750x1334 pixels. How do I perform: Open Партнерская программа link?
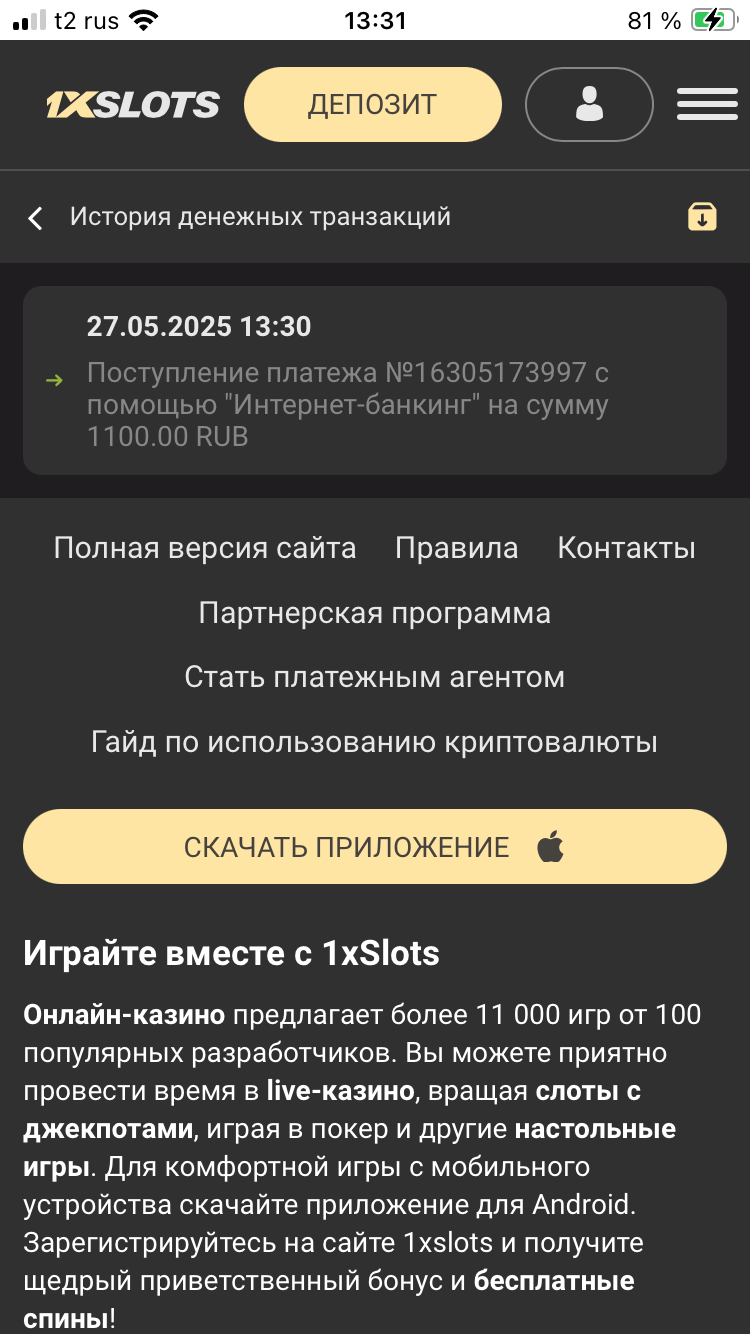point(375,613)
